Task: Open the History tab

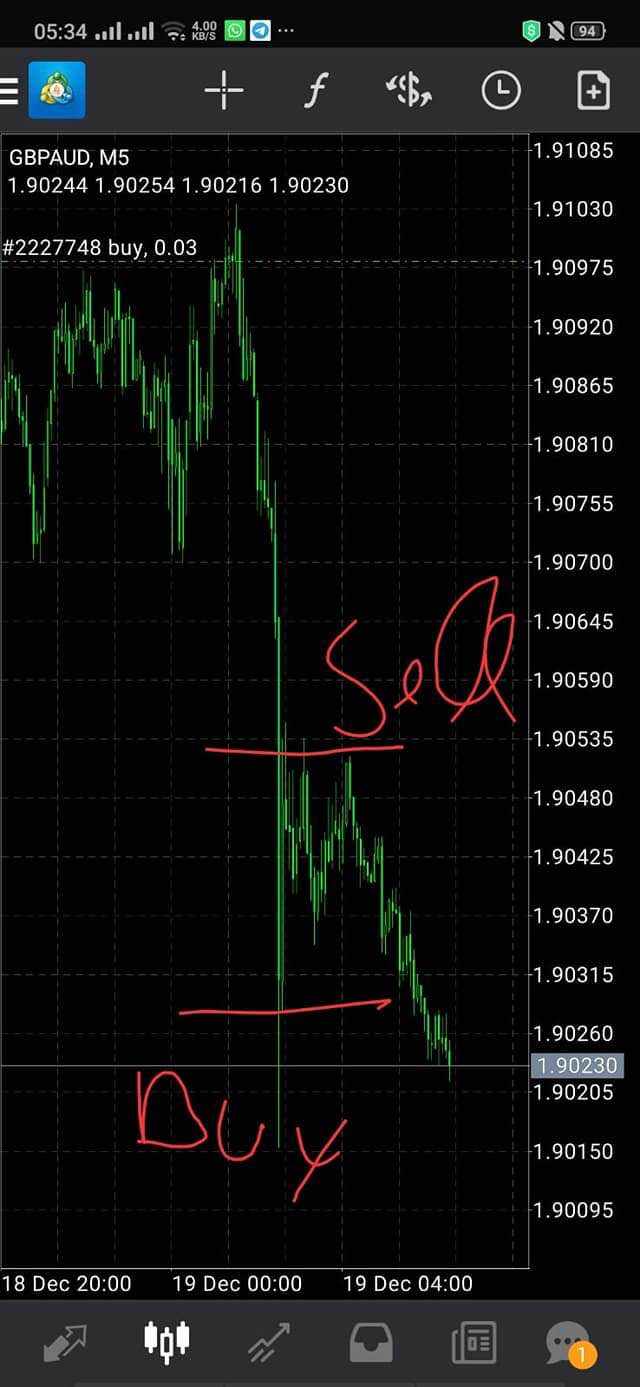Action: [x=370, y=1341]
